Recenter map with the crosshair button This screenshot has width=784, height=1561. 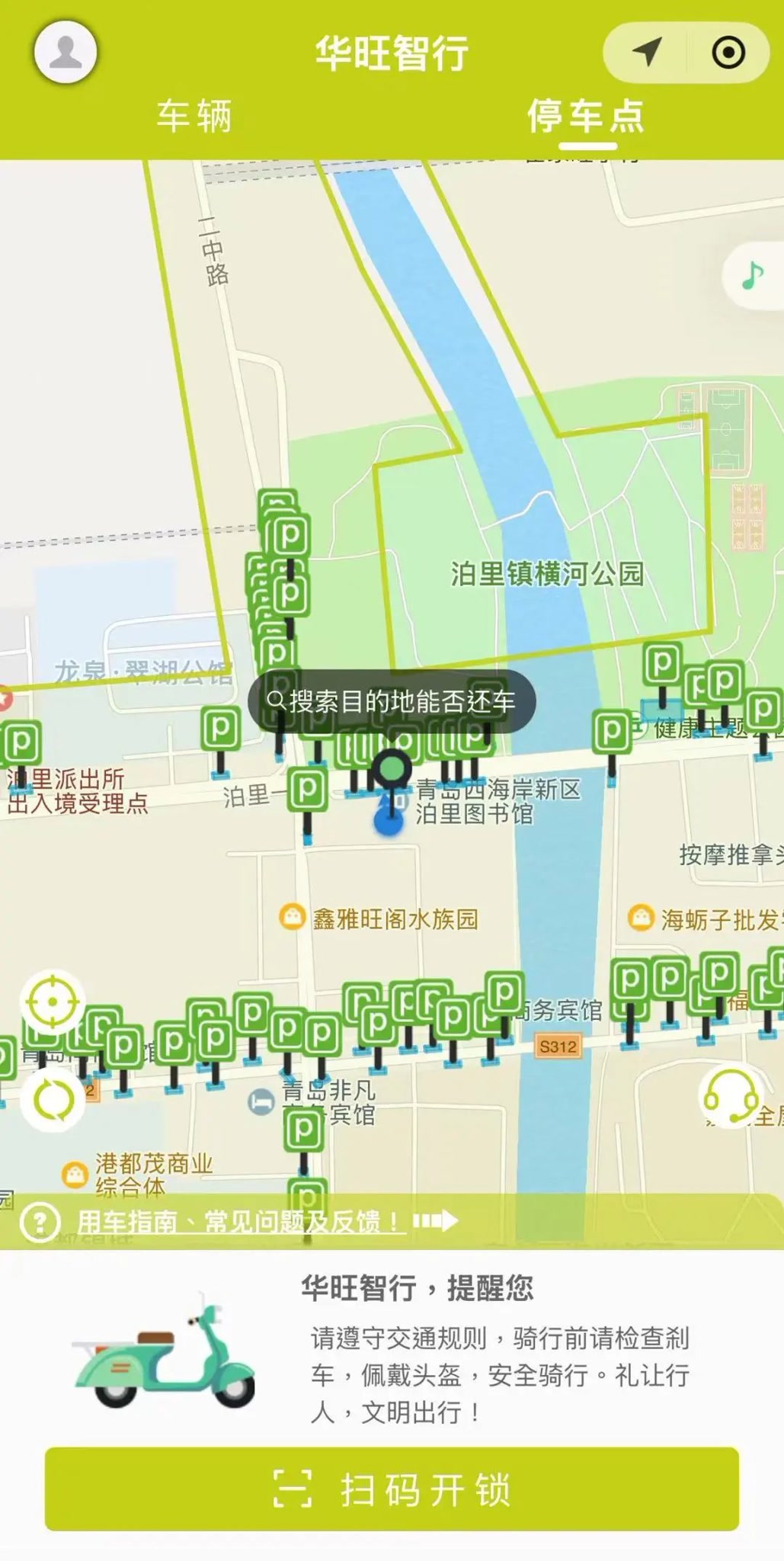click(x=53, y=1002)
